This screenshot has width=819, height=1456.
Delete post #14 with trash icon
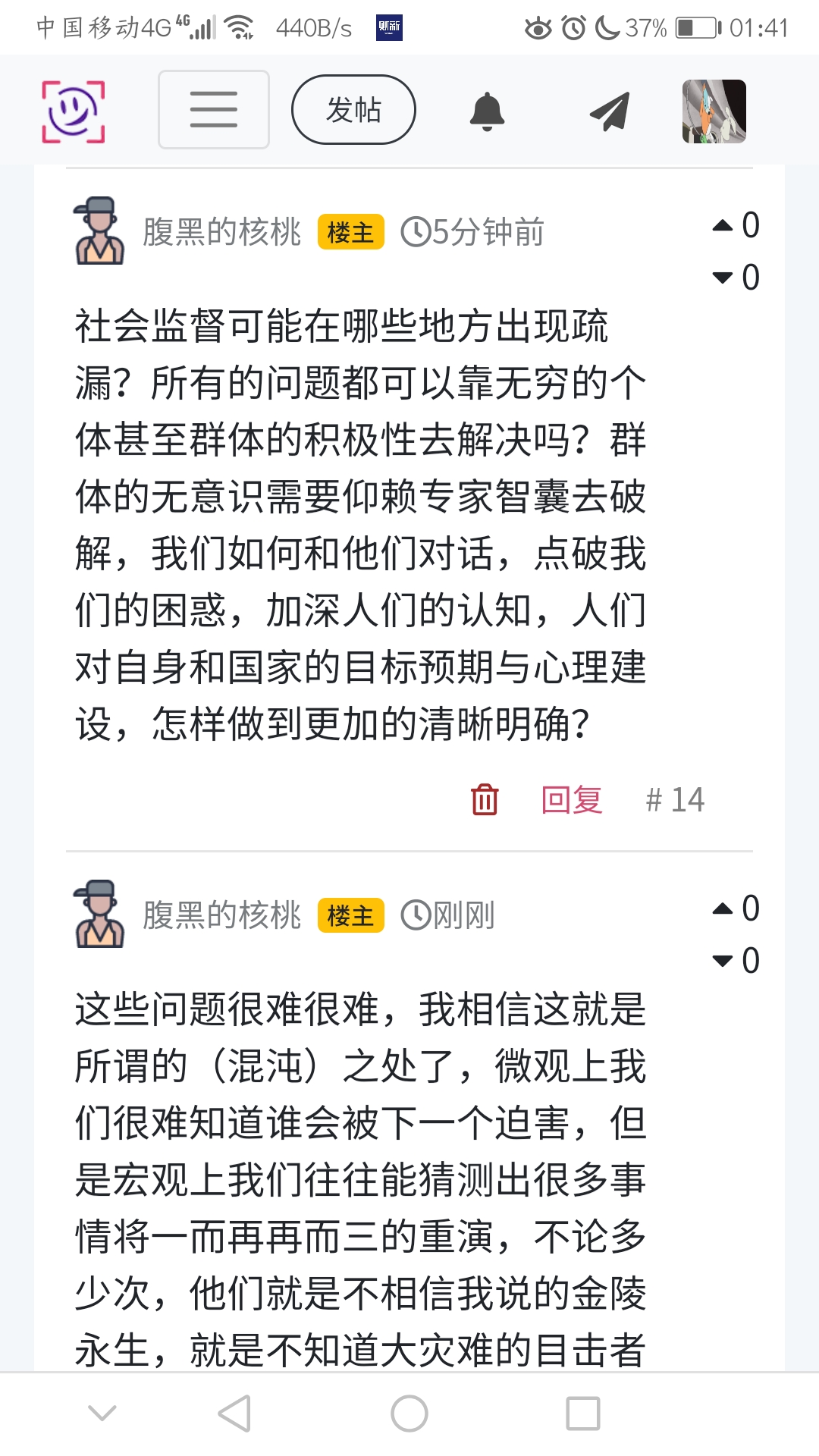pos(485,800)
